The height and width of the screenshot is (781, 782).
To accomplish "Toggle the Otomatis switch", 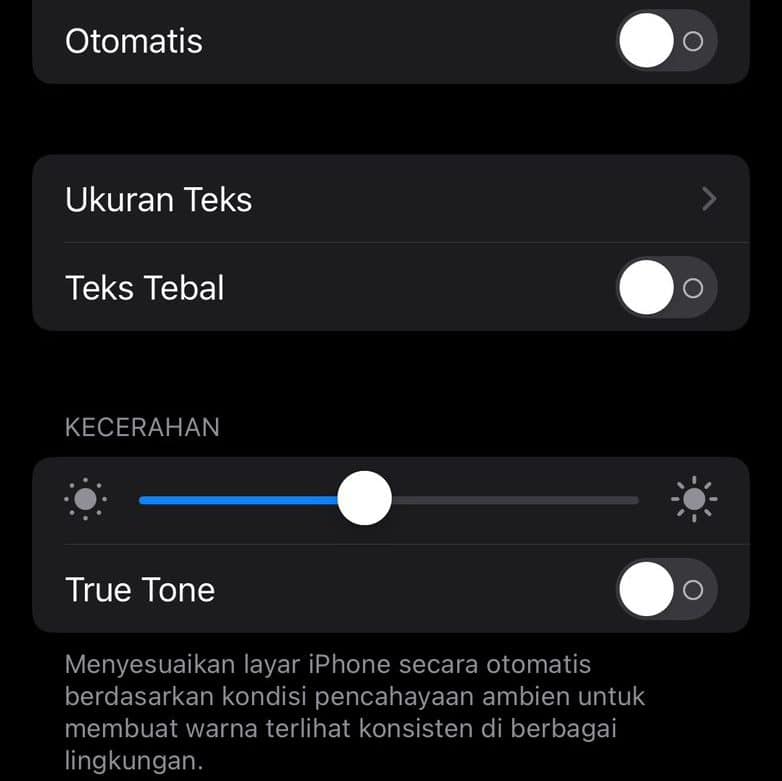I will 666,42.
